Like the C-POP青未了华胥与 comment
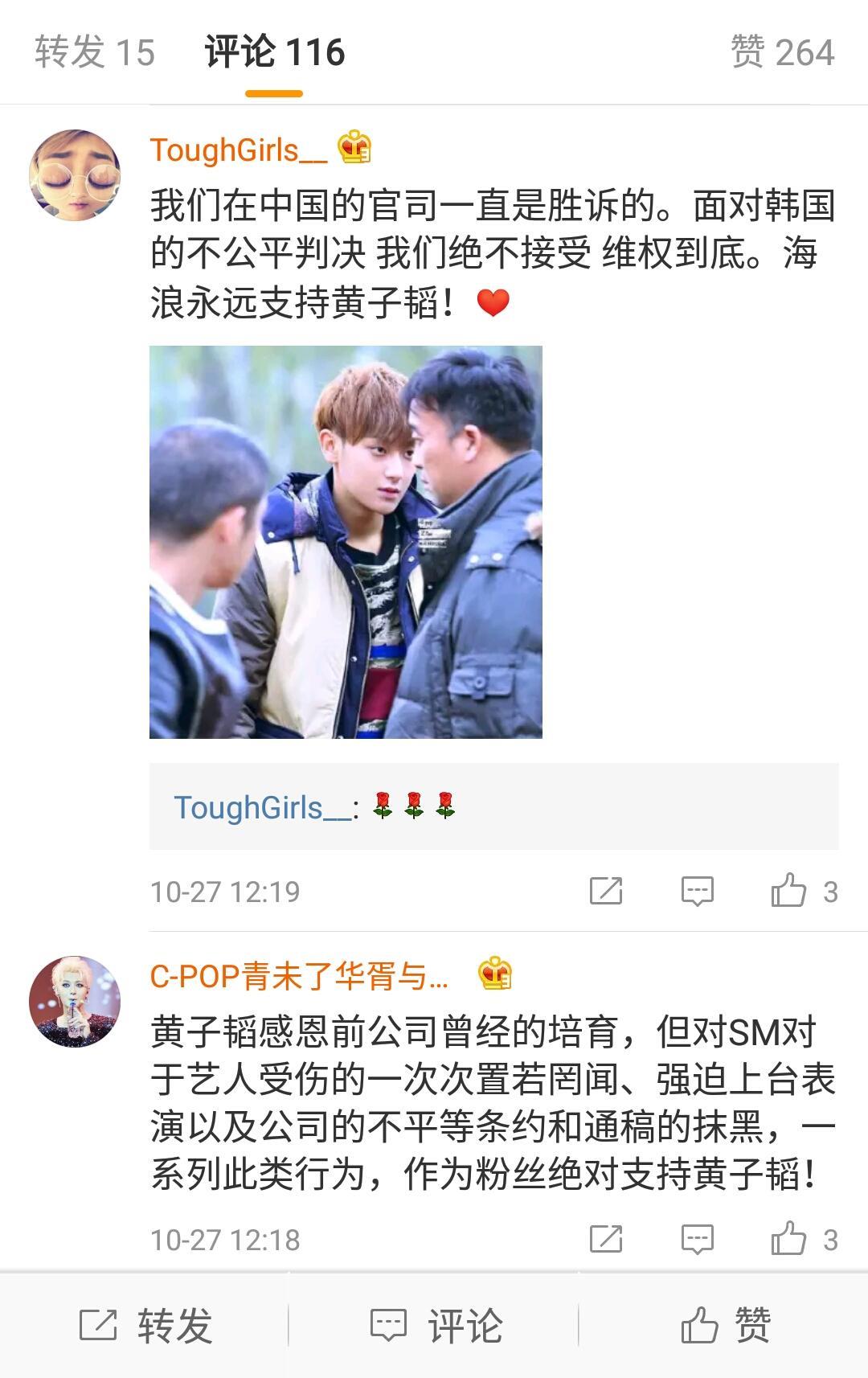The height and width of the screenshot is (1378, 868). (x=788, y=1239)
